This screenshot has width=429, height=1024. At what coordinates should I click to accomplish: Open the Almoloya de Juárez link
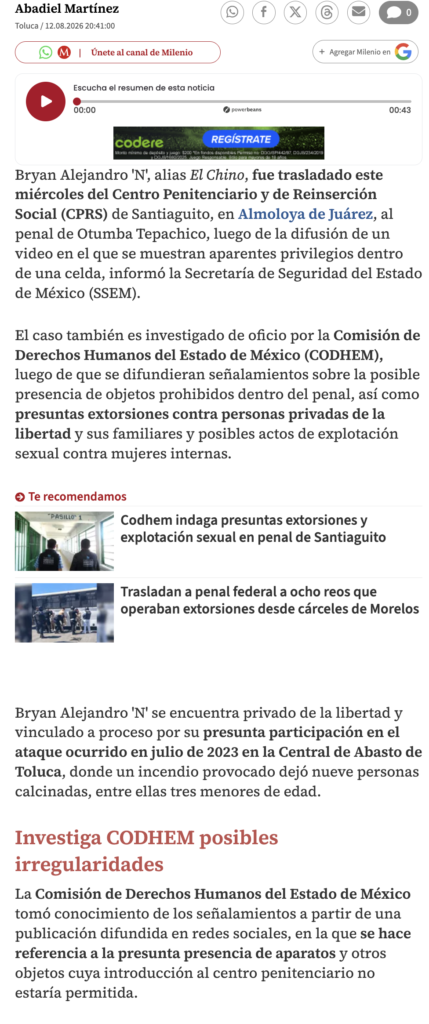click(x=305, y=214)
